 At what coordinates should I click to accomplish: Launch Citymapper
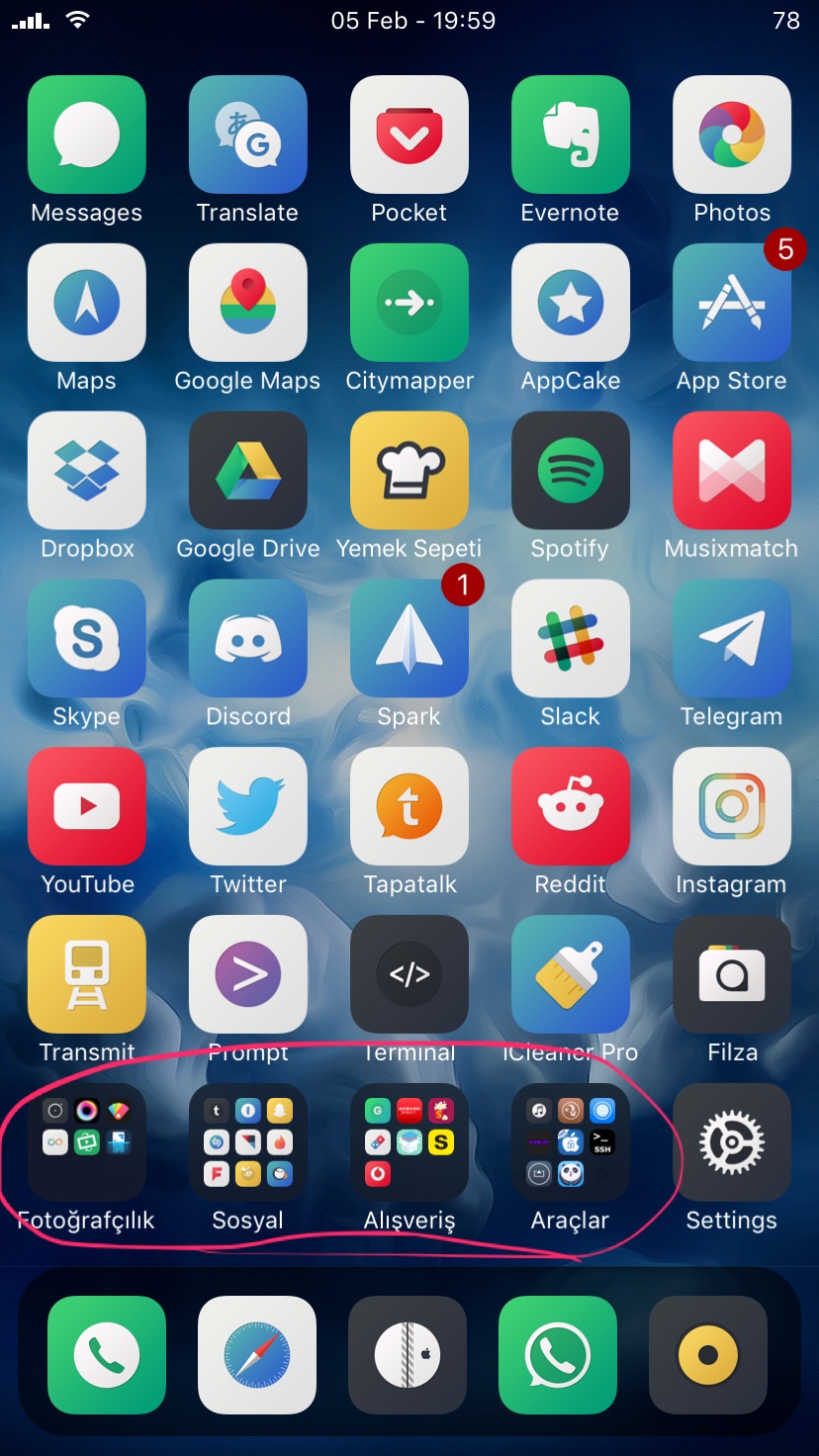409,303
